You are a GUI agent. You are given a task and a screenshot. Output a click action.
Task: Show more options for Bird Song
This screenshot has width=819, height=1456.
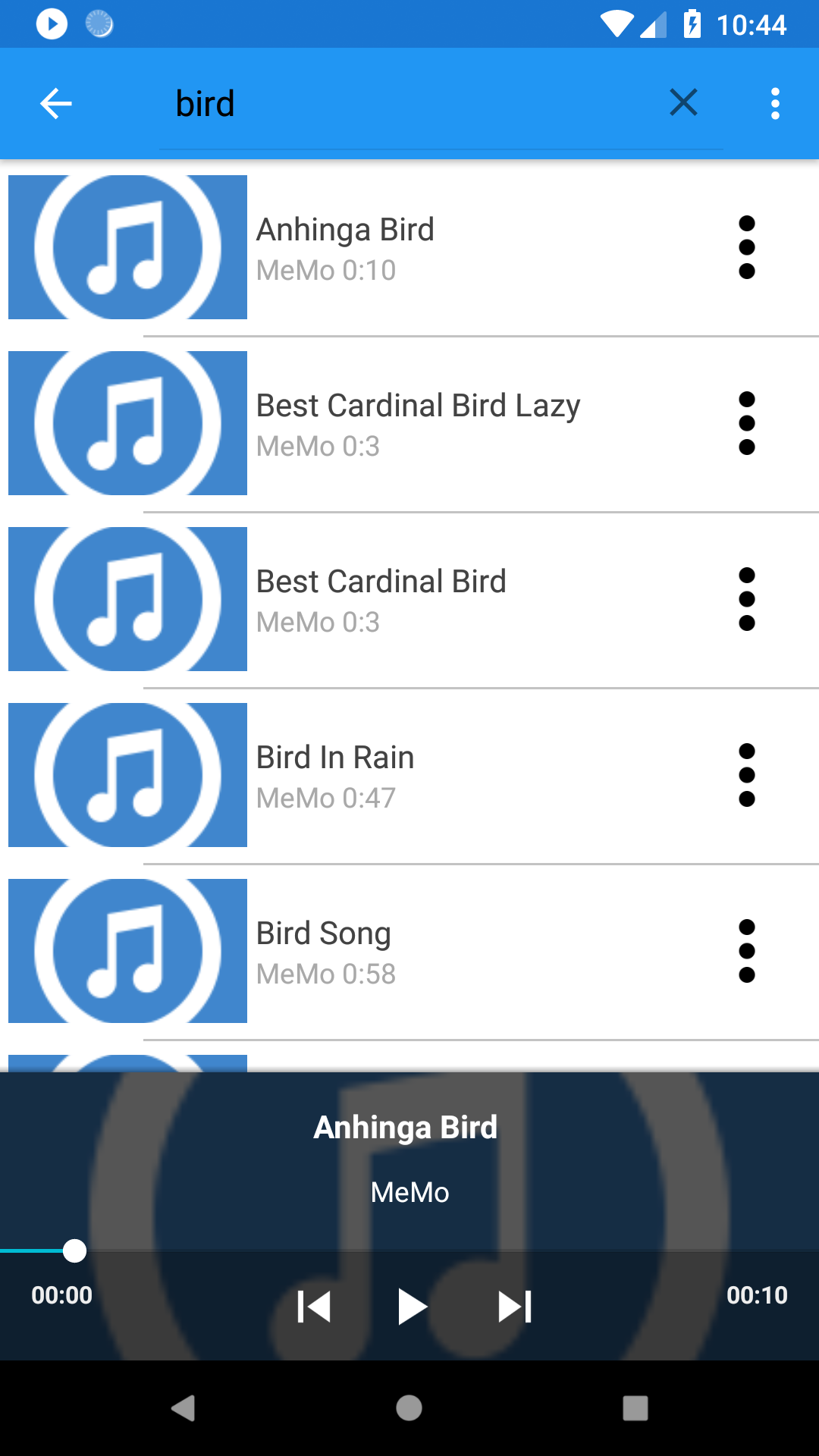pyautogui.click(x=747, y=951)
